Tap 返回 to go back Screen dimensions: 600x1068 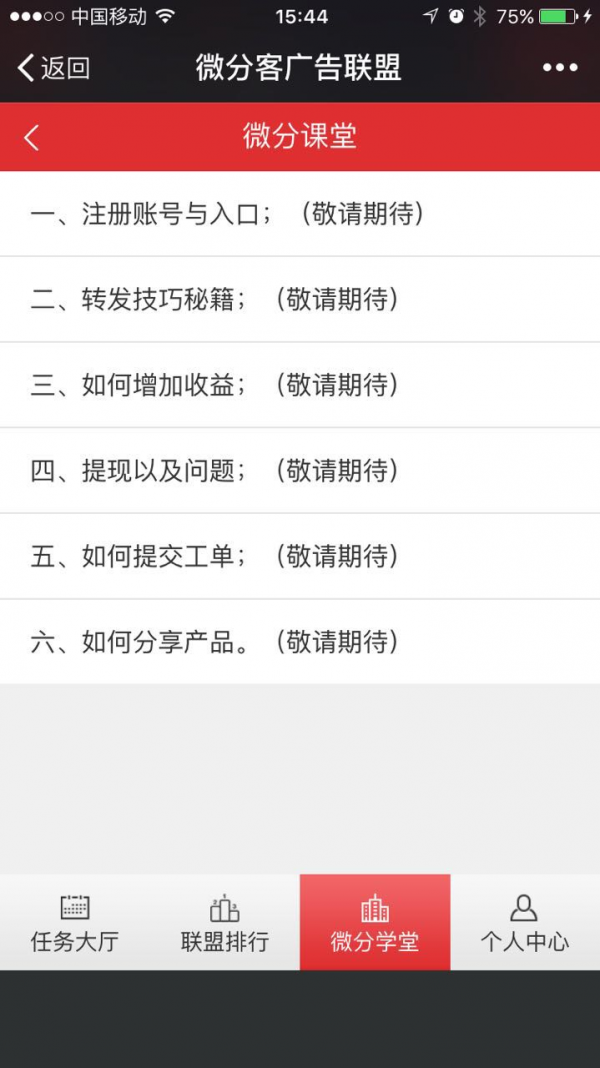(x=53, y=68)
